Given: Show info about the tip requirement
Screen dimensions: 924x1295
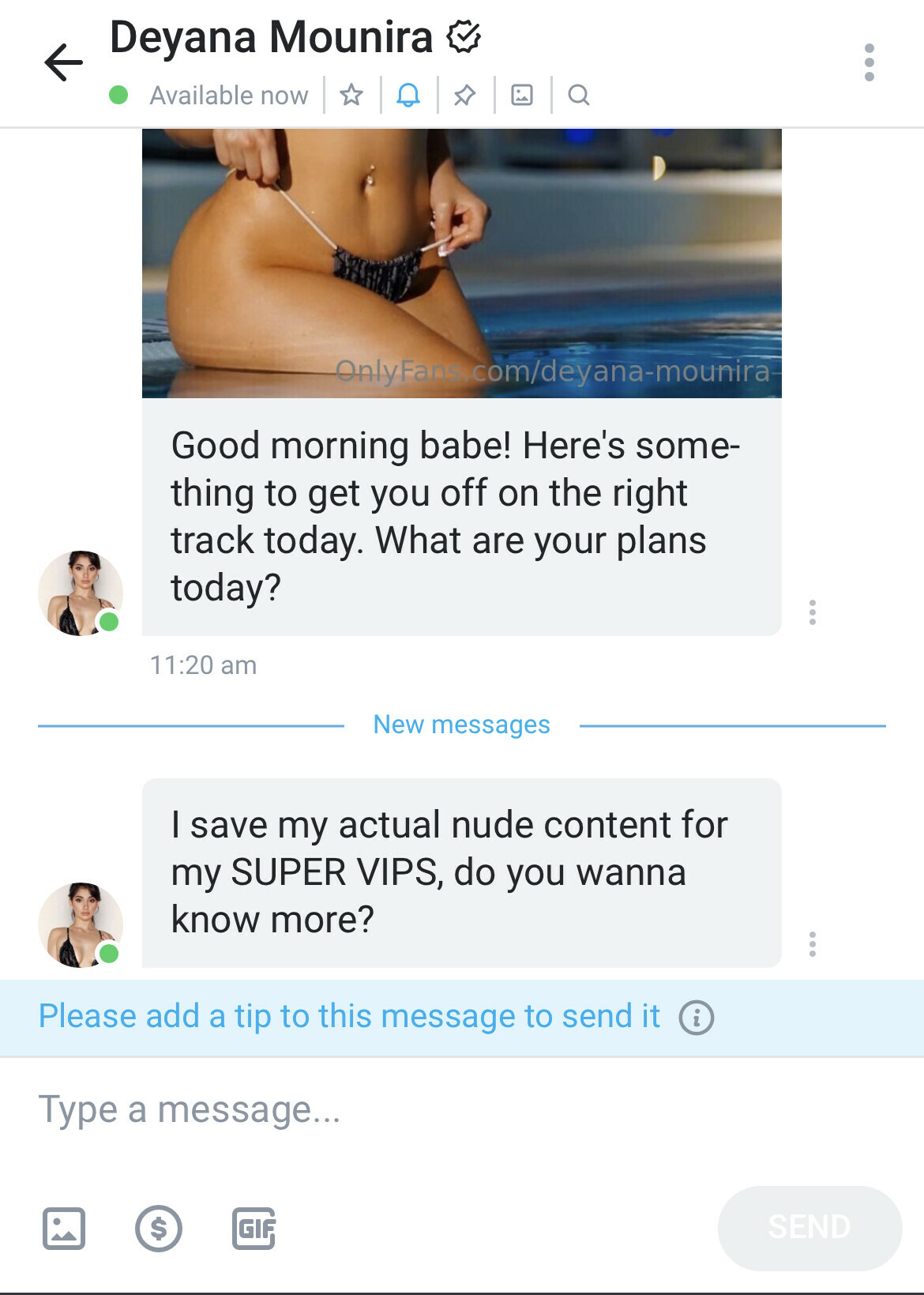Looking at the screenshot, I should point(696,1017).
